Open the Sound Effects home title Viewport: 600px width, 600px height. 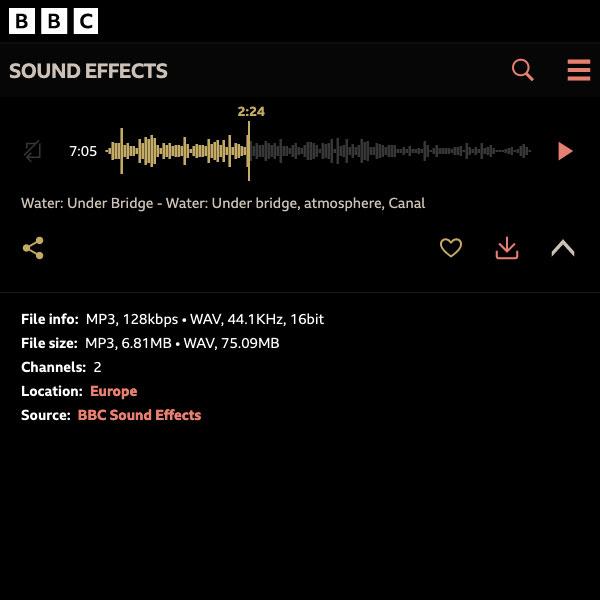point(88,71)
